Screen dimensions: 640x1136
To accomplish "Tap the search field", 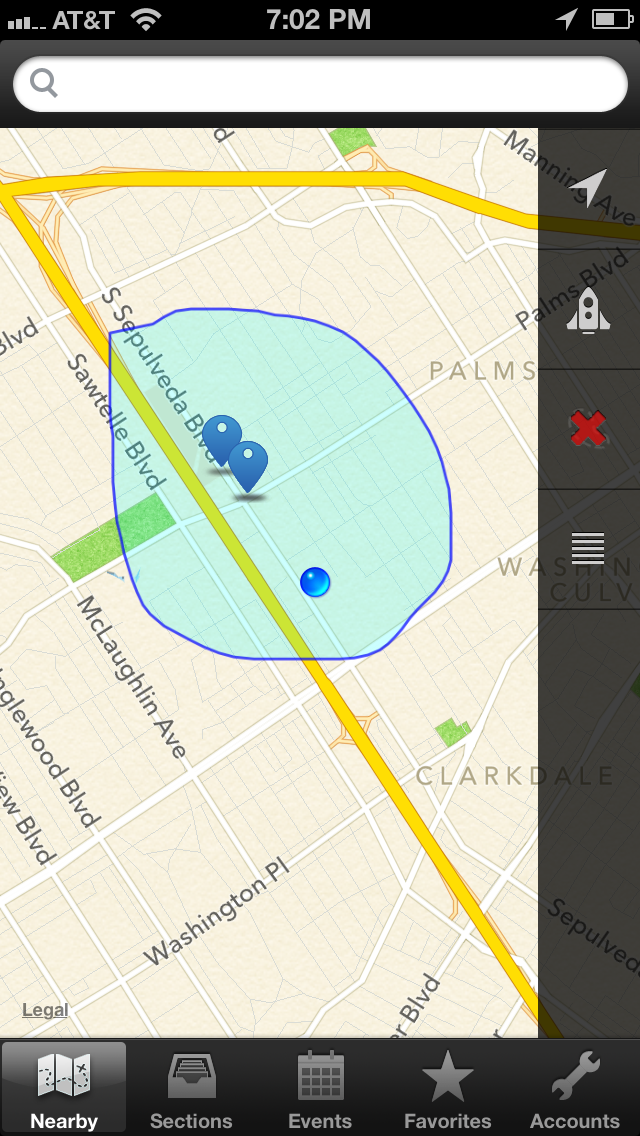I will pyautogui.click(x=320, y=84).
